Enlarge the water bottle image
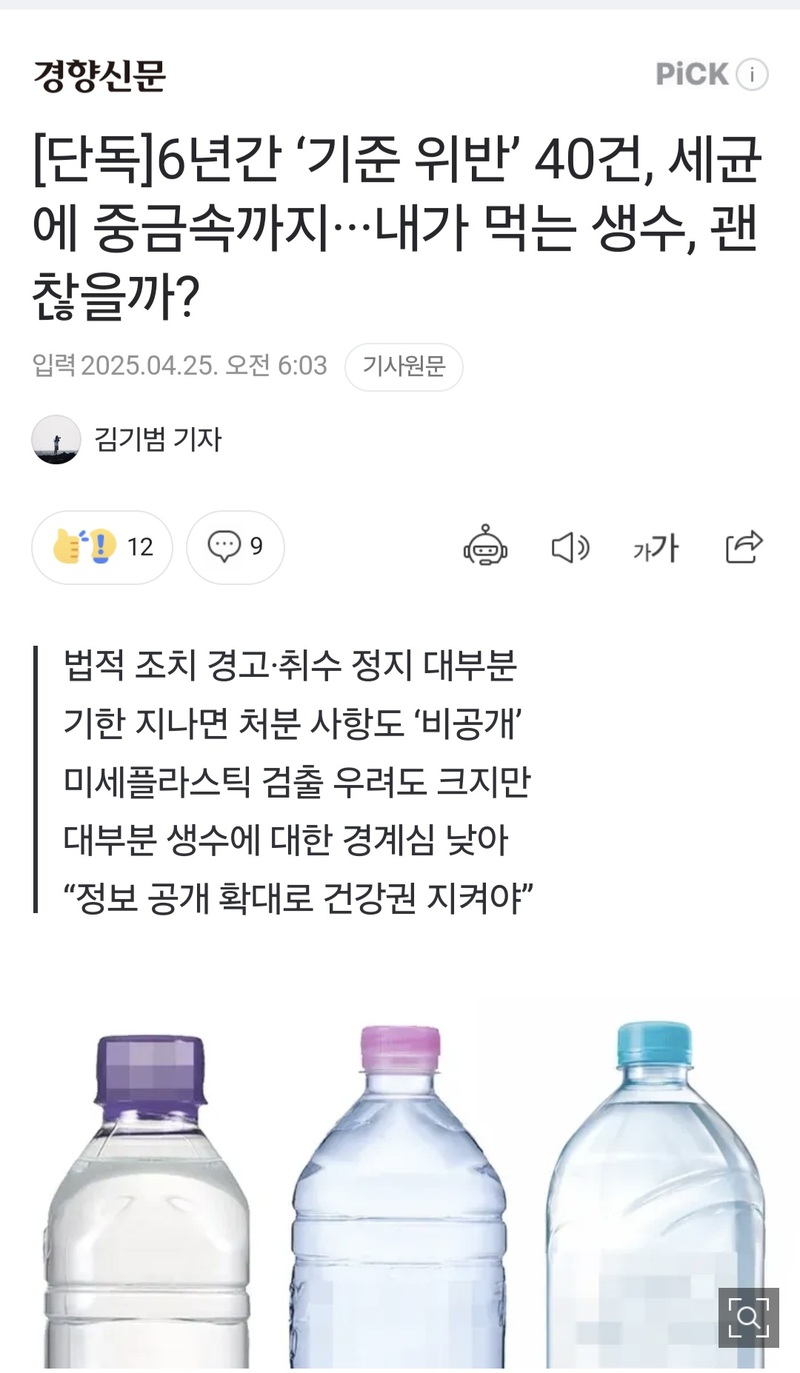800x1373 pixels. 749,1317
